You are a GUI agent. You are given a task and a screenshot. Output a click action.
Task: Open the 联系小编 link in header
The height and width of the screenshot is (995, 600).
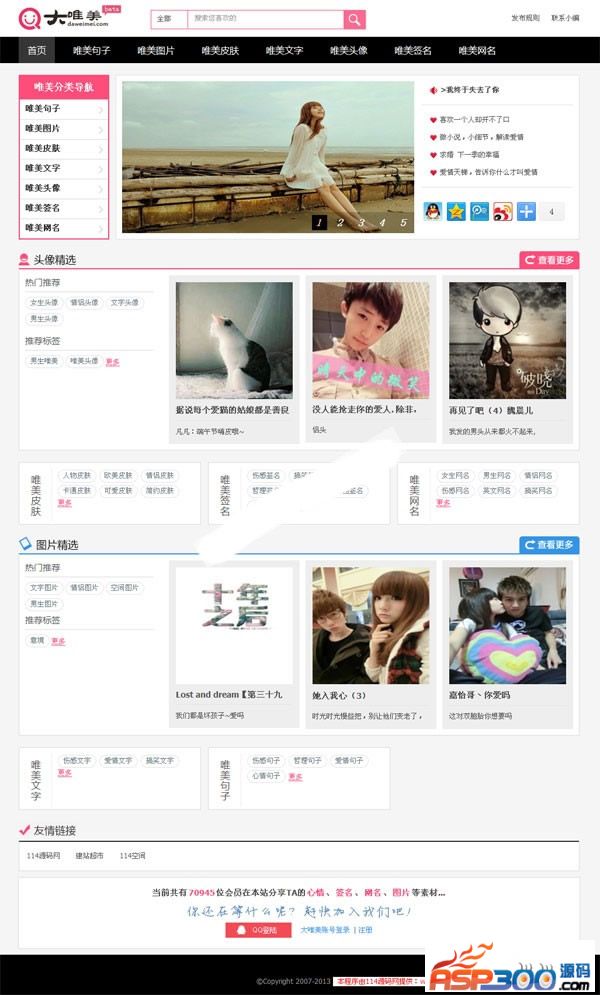pyautogui.click(x=565, y=18)
